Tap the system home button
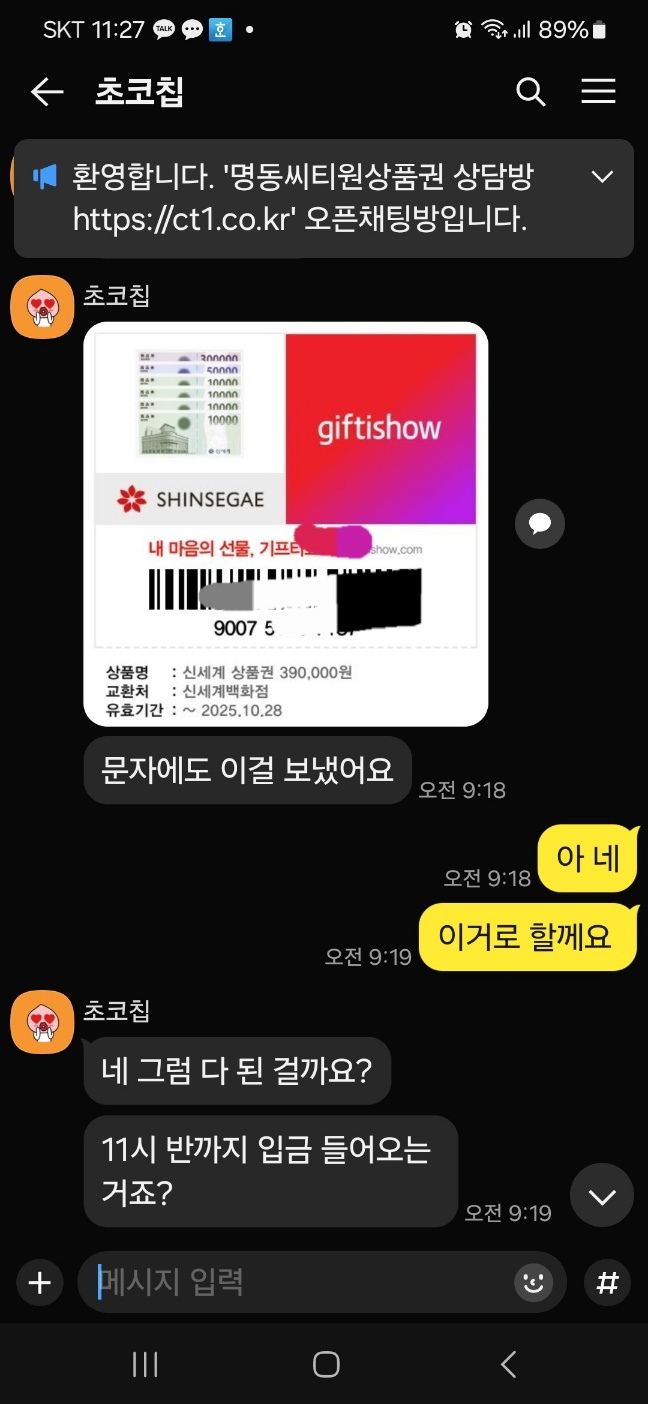Screen dimensions: 648x1404 point(326,1365)
